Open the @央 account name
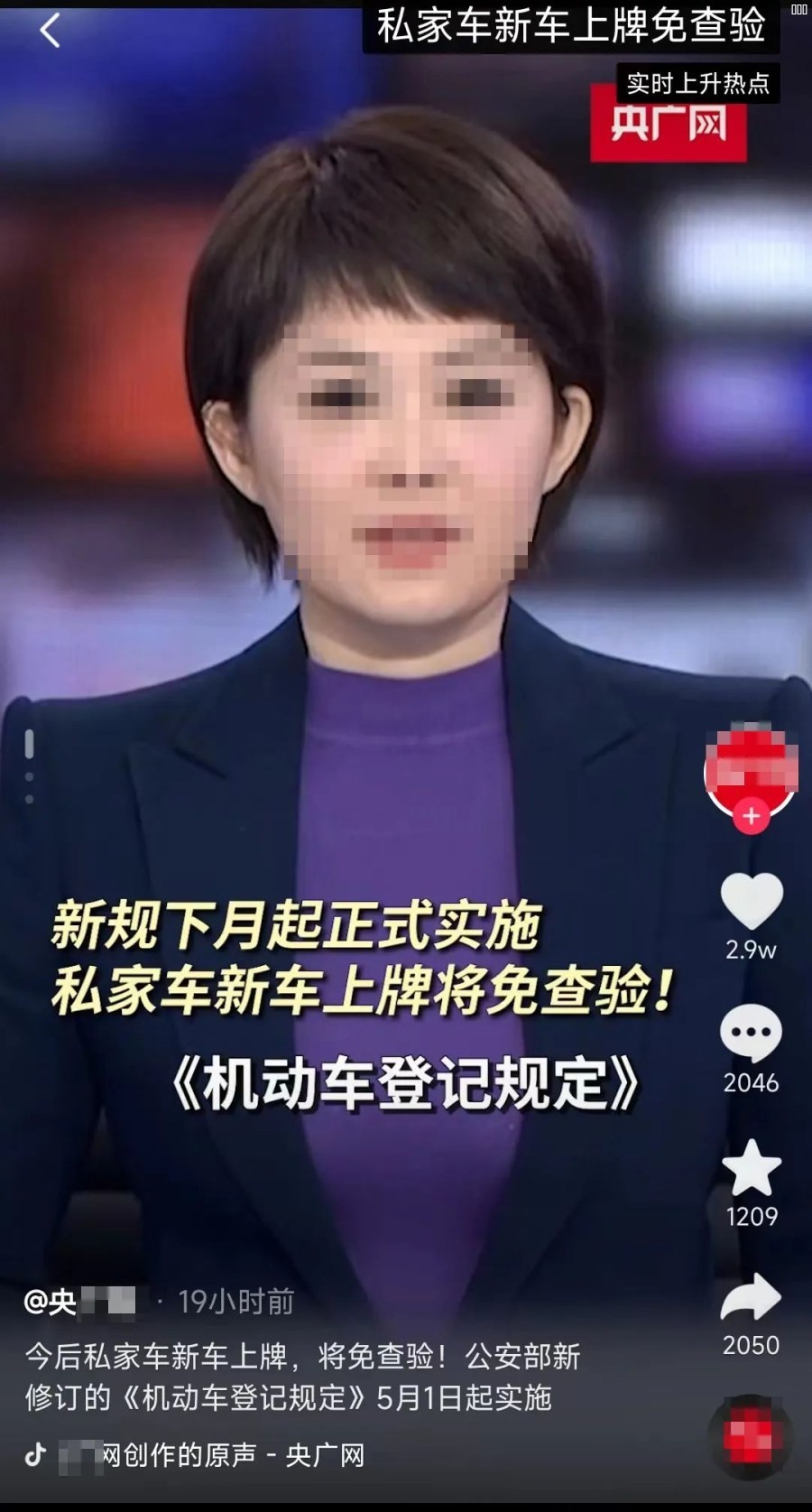The image size is (812, 1512). pos(79,1302)
